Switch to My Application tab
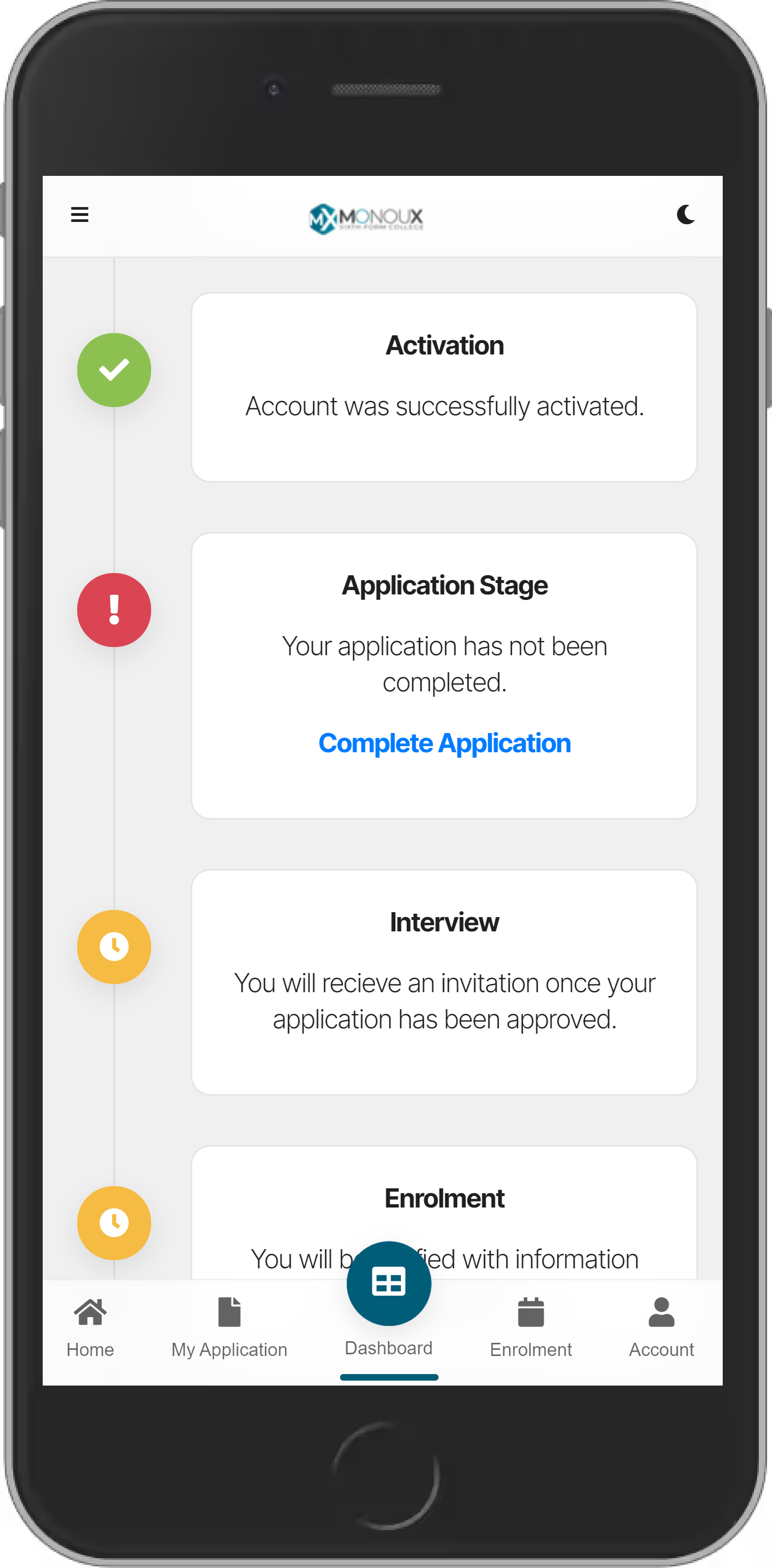Viewport: 772px width, 1568px height. coord(229,1328)
